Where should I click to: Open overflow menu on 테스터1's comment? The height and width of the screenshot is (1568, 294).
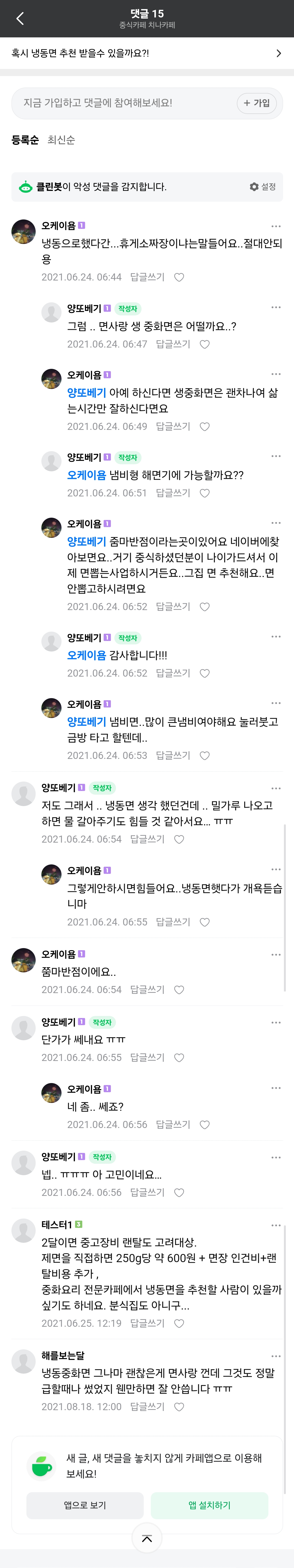point(276,1225)
